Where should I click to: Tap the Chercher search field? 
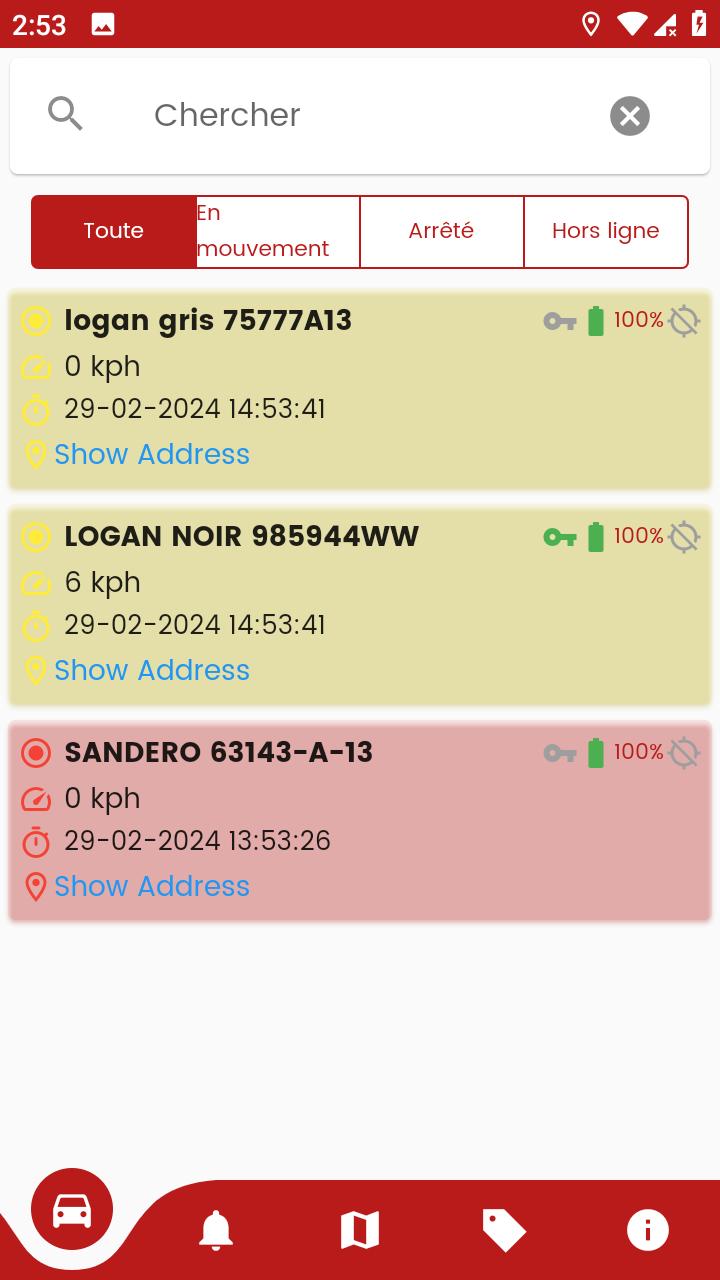[x=360, y=115]
